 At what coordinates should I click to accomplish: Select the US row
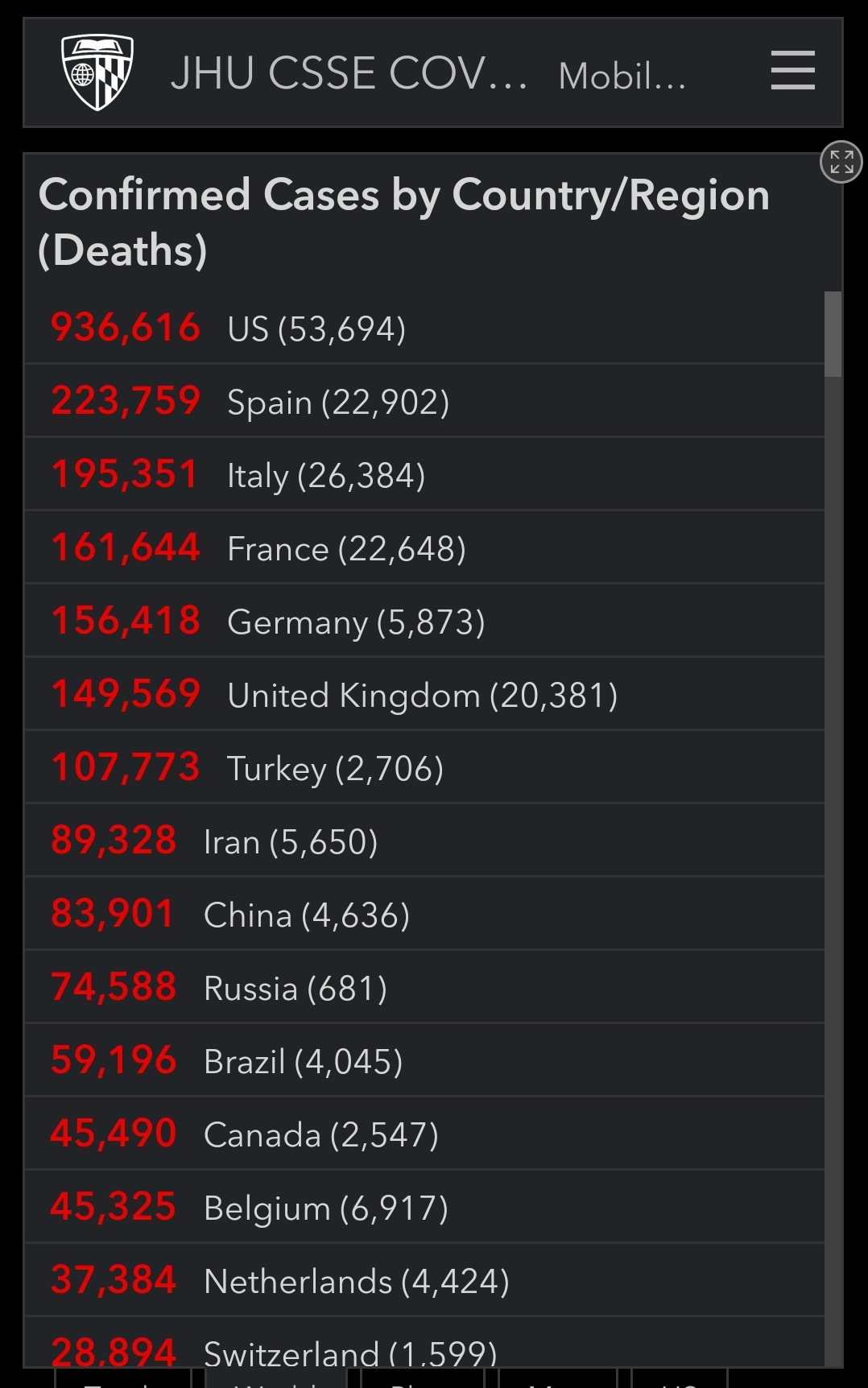pyautogui.click(x=424, y=328)
